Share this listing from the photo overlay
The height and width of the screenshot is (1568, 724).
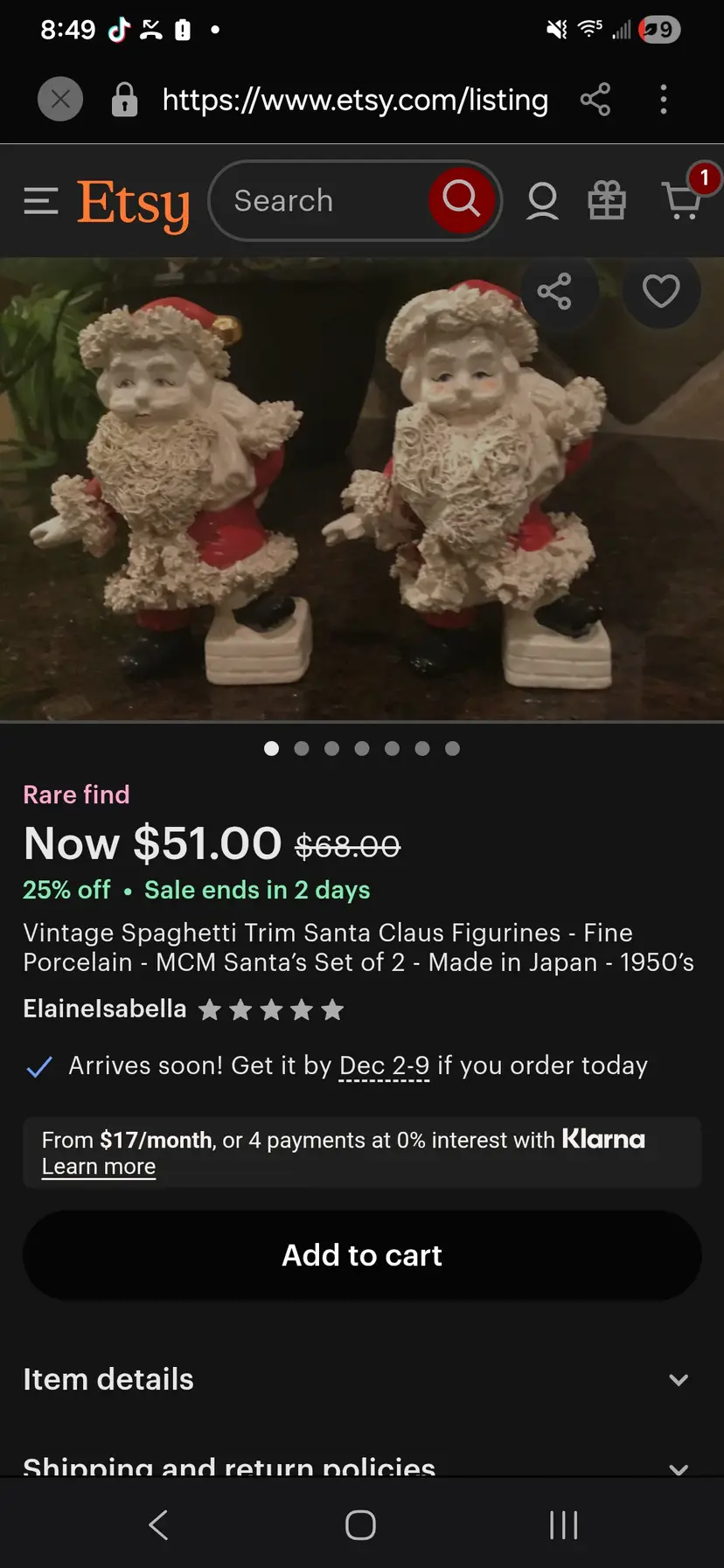(x=554, y=291)
